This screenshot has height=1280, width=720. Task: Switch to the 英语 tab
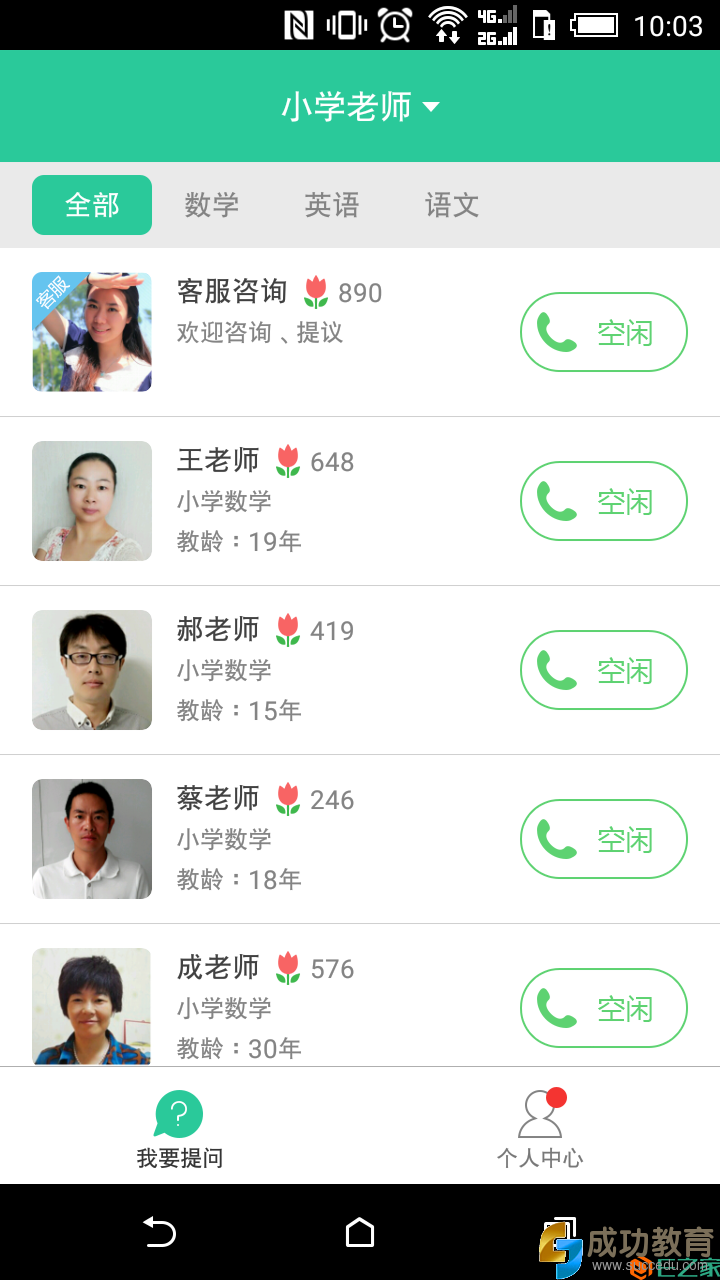[x=332, y=205]
